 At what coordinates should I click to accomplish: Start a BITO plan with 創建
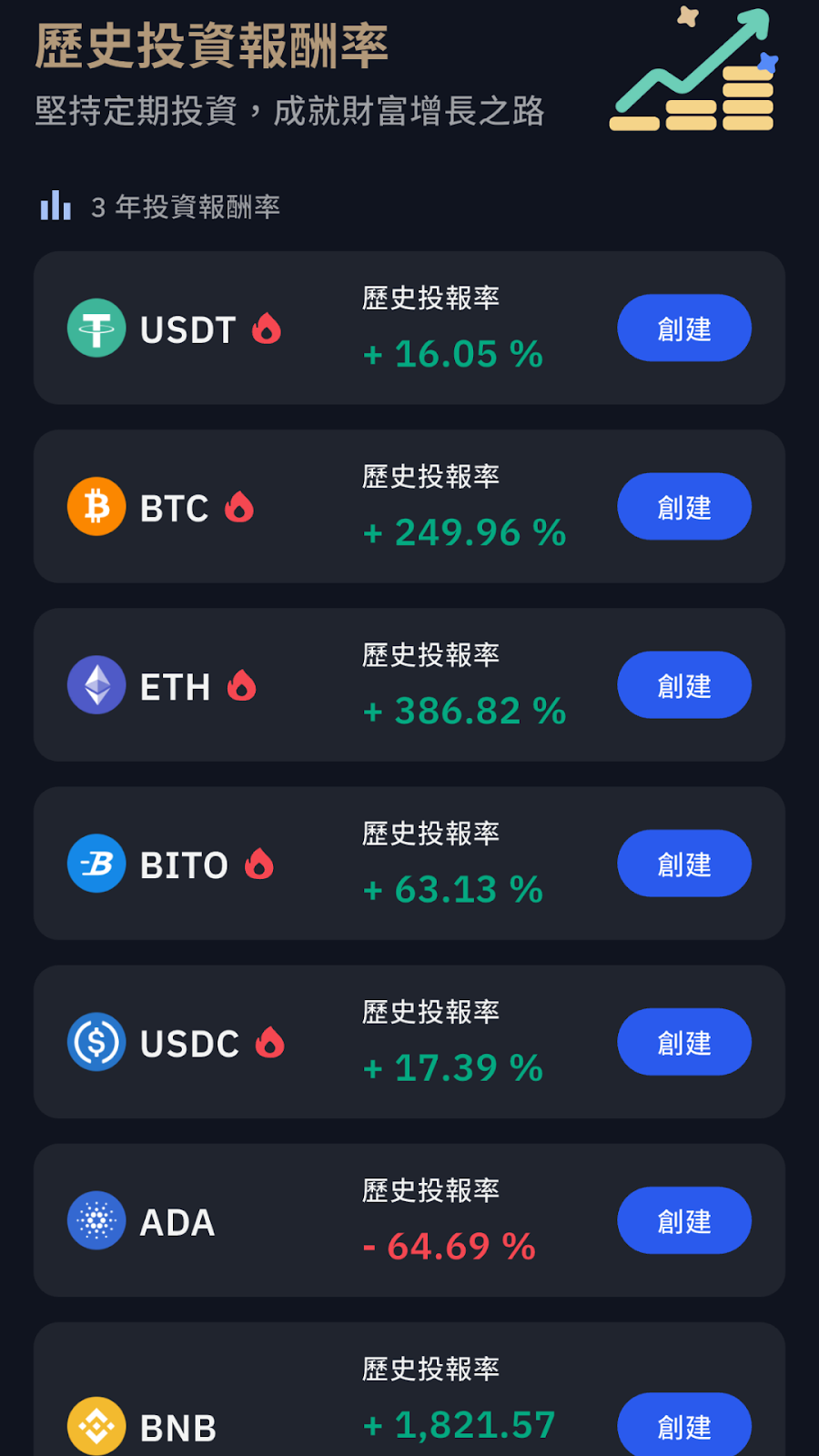click(684, 863)
